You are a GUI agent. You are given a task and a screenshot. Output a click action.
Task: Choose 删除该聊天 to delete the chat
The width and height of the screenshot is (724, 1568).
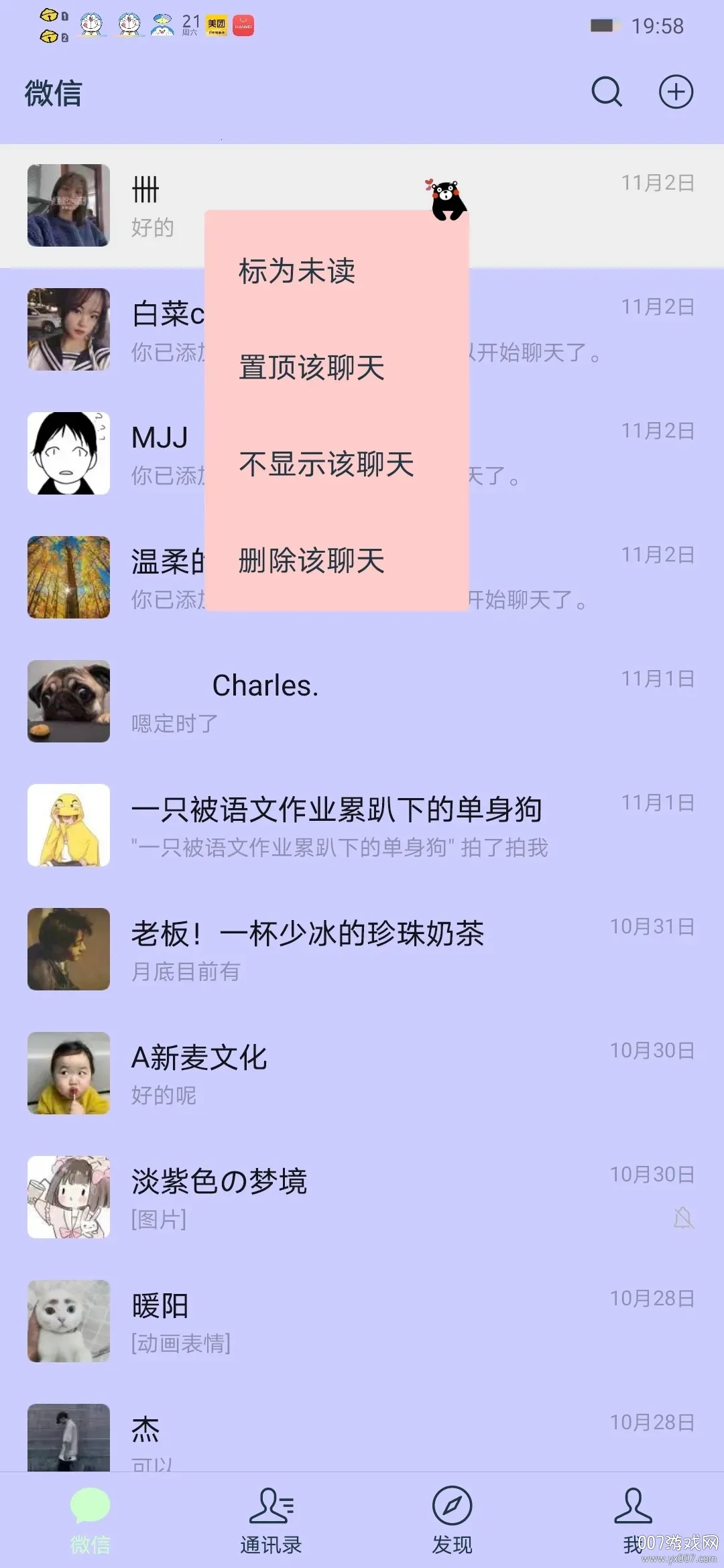[312, 561]
